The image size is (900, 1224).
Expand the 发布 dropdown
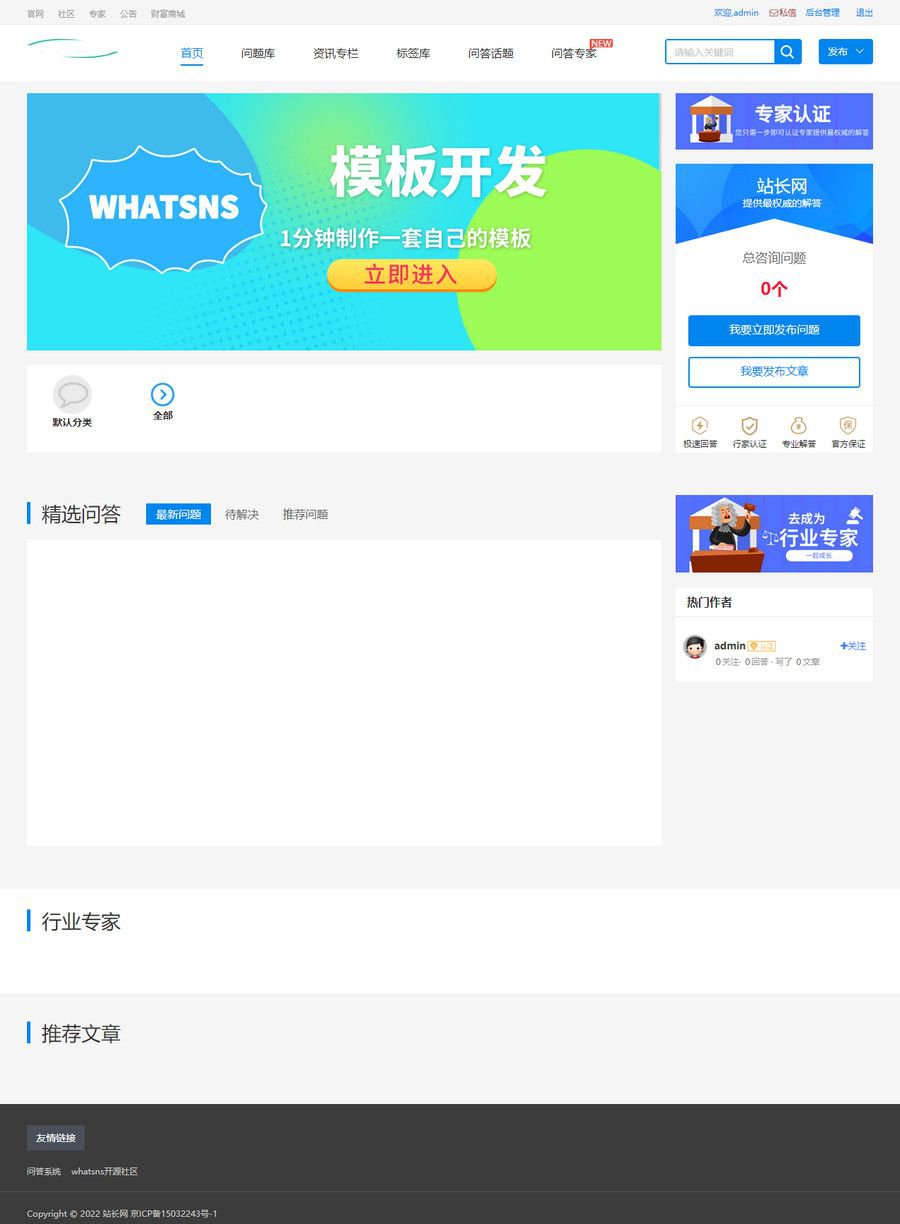click(845, 52)
